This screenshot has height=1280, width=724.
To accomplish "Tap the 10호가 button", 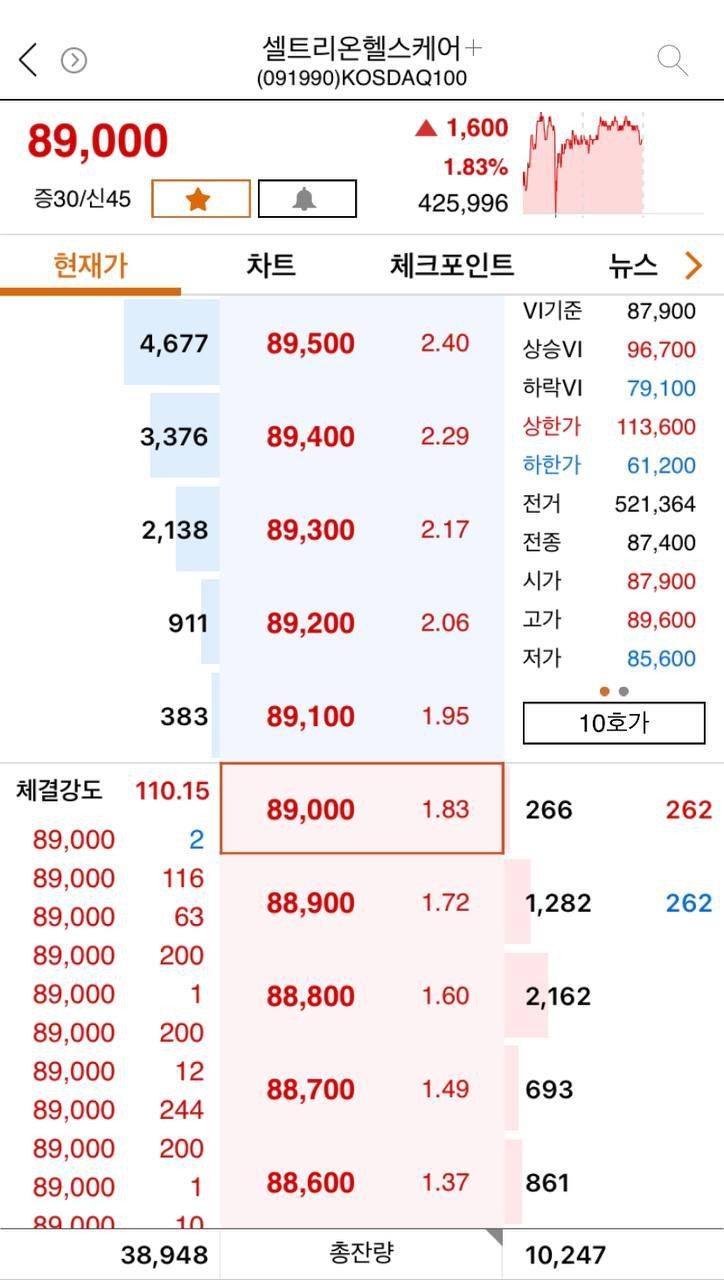I will (x=613, y=723).
